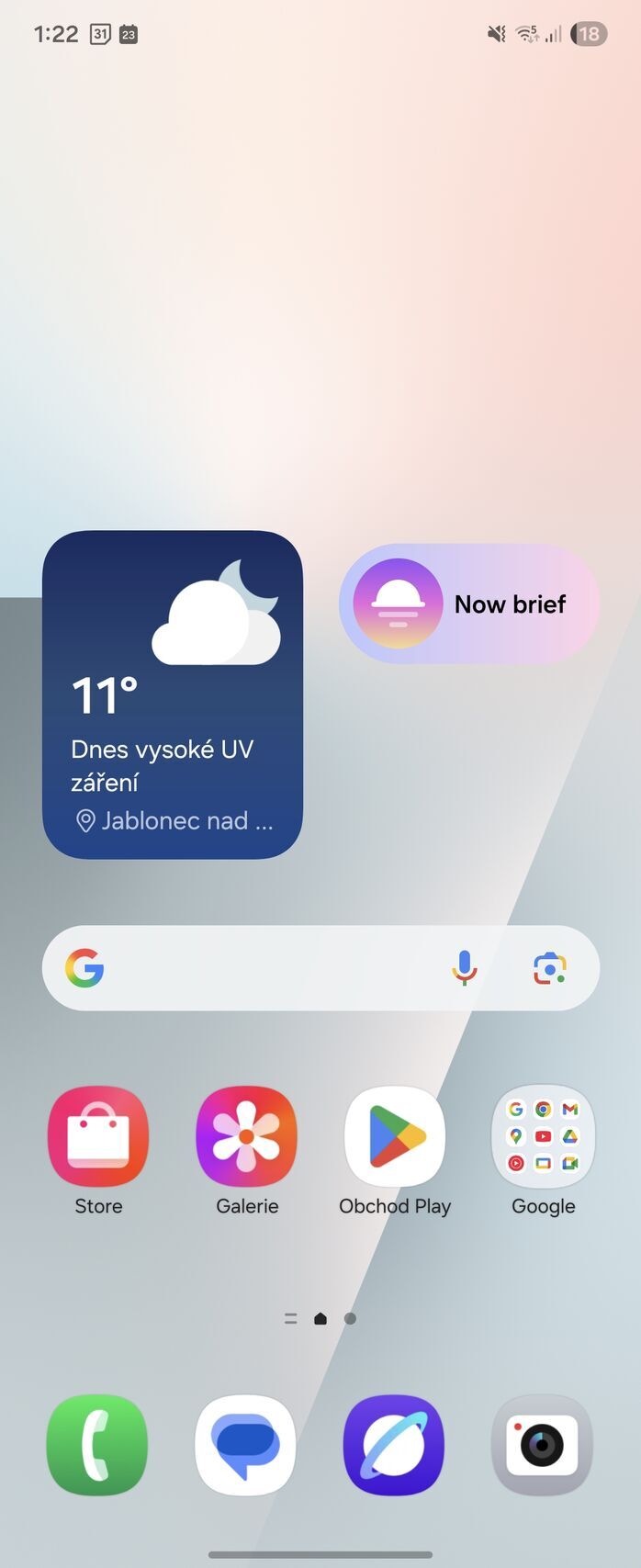The height and width of the screenshot is (1568, 641).
Task: Launch the Store app
Action: 98,1136
